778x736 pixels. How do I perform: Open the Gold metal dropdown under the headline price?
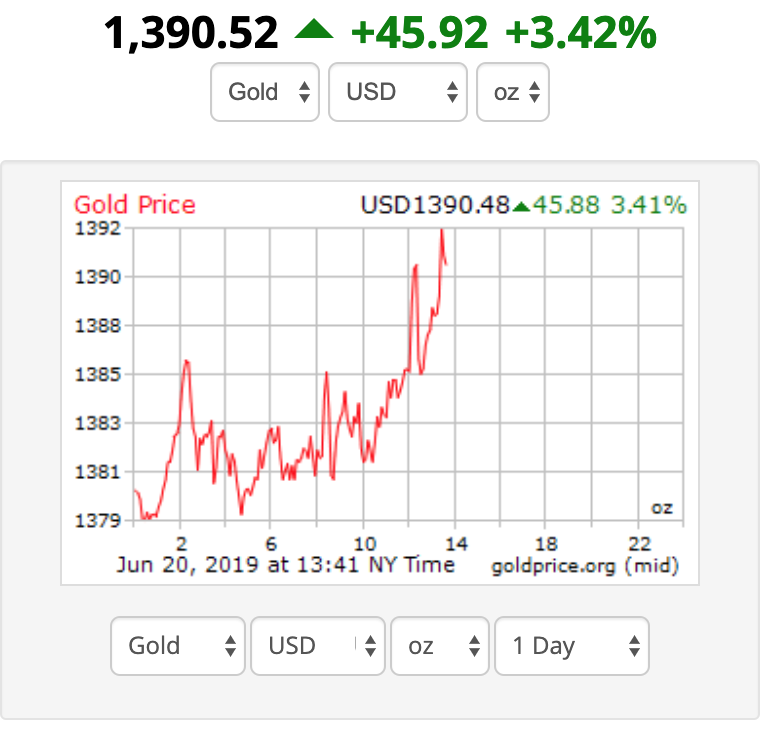pyautogui.click(x=265, y=92)
